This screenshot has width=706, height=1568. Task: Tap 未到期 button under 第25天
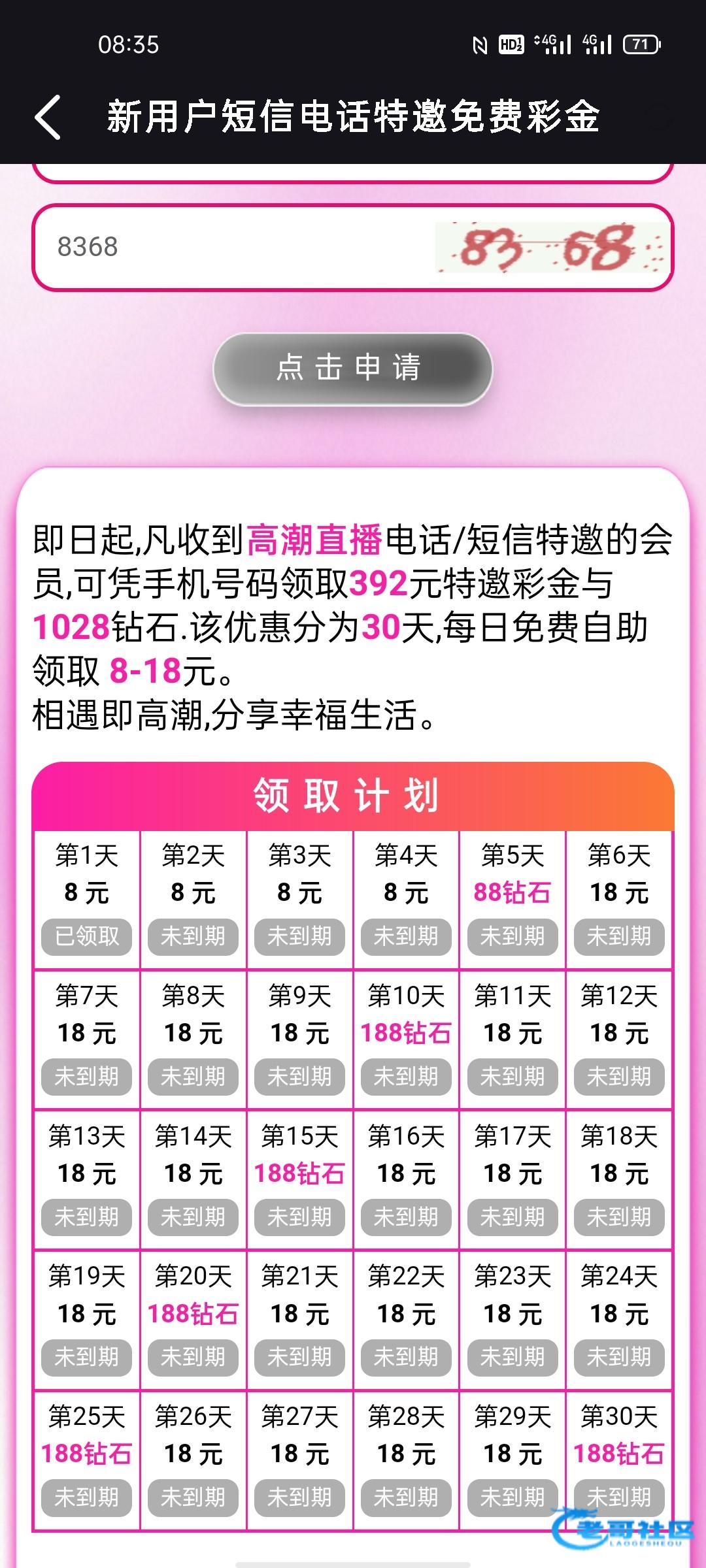click(x=86, y=1497)
